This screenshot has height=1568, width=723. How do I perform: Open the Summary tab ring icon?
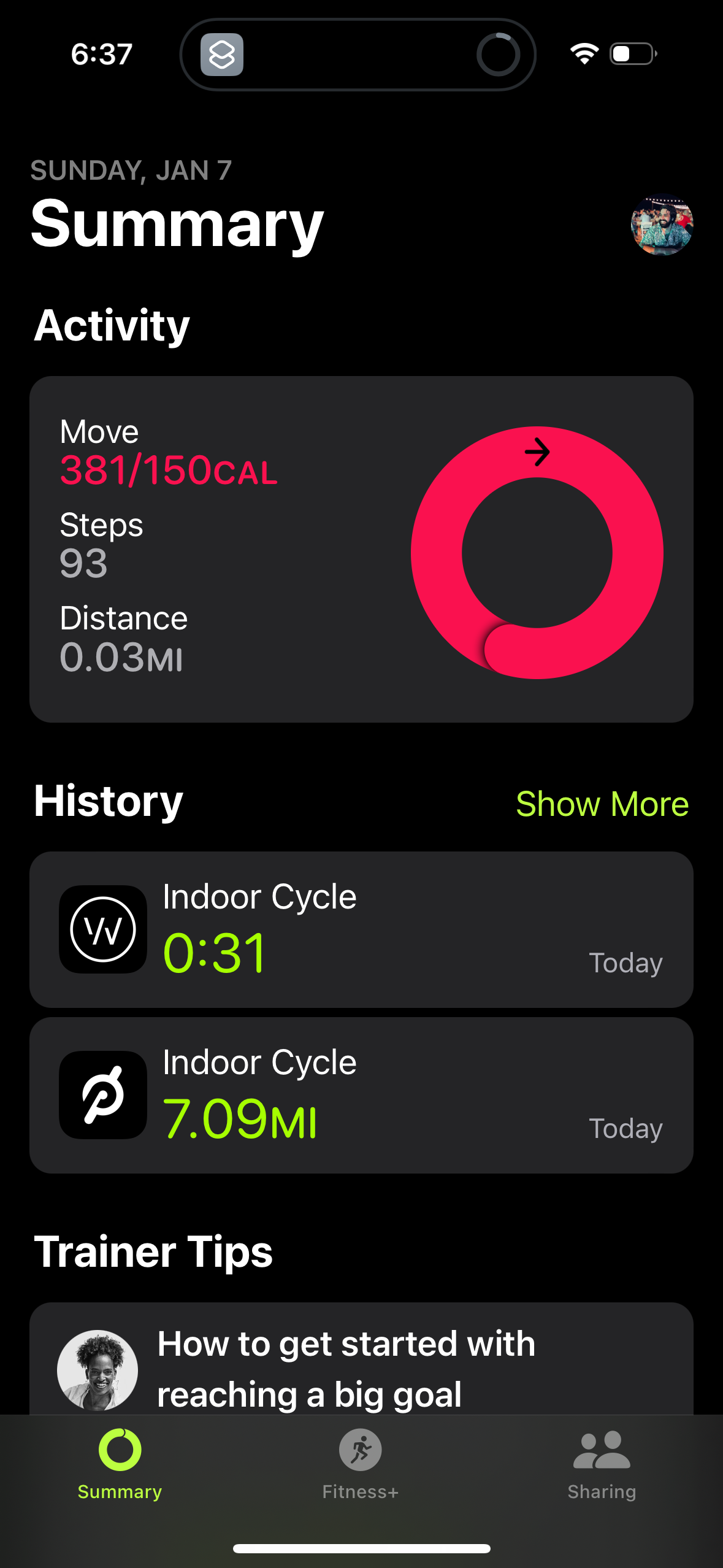[118, 1447]
